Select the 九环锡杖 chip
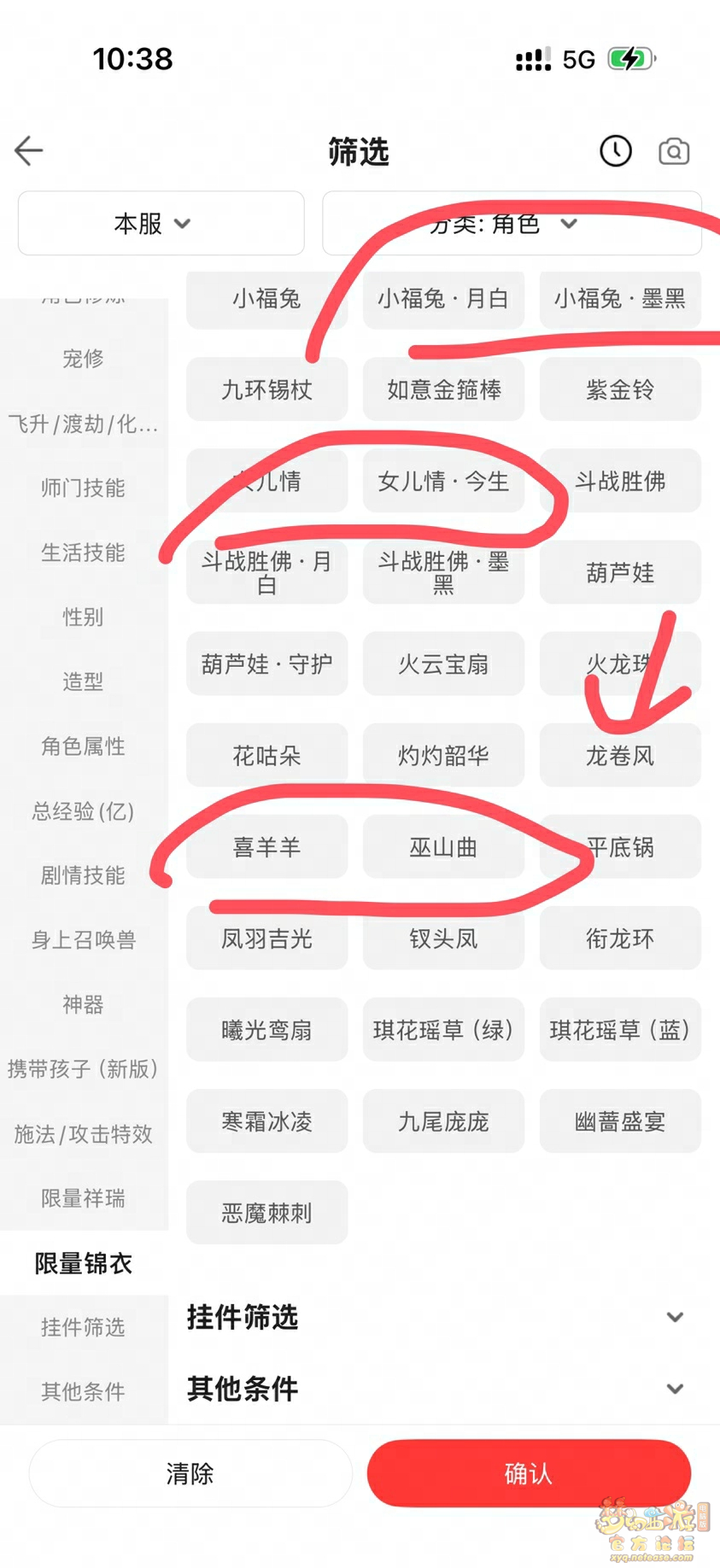The width and height of the screenshot is (720, 1568). click(266, 390)
